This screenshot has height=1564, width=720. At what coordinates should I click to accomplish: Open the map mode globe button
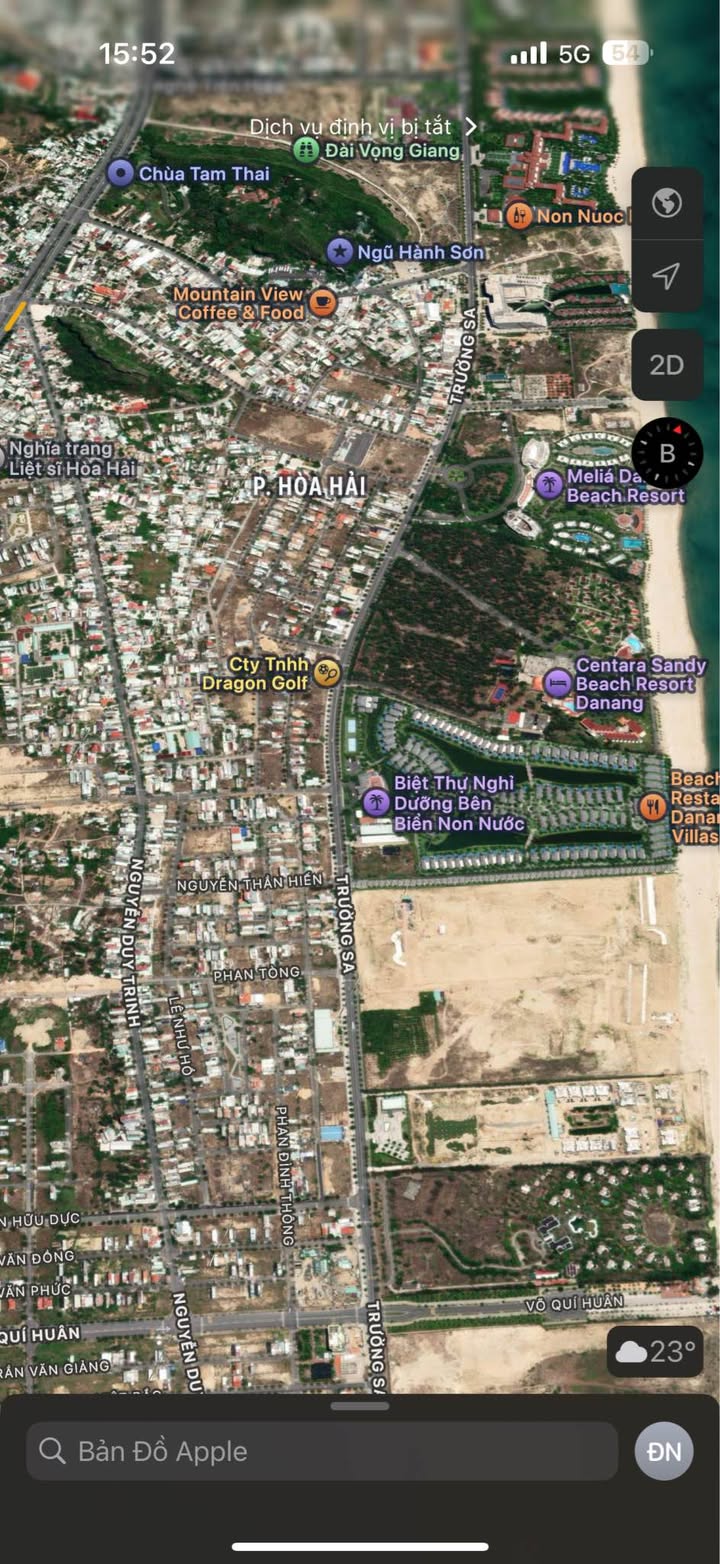(x=667, y=203)
